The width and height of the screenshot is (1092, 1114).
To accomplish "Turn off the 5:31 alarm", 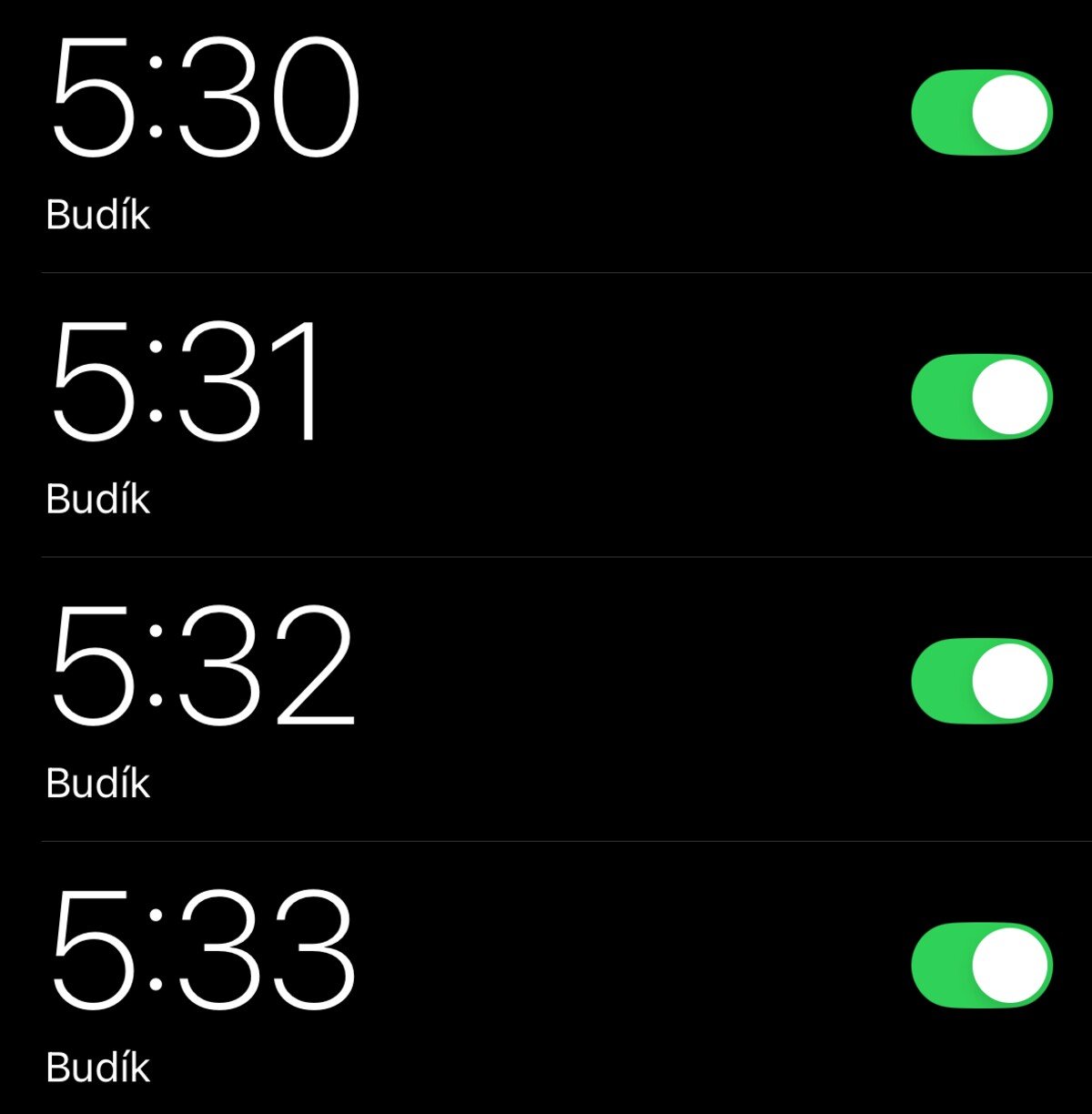I will [981, 397].
